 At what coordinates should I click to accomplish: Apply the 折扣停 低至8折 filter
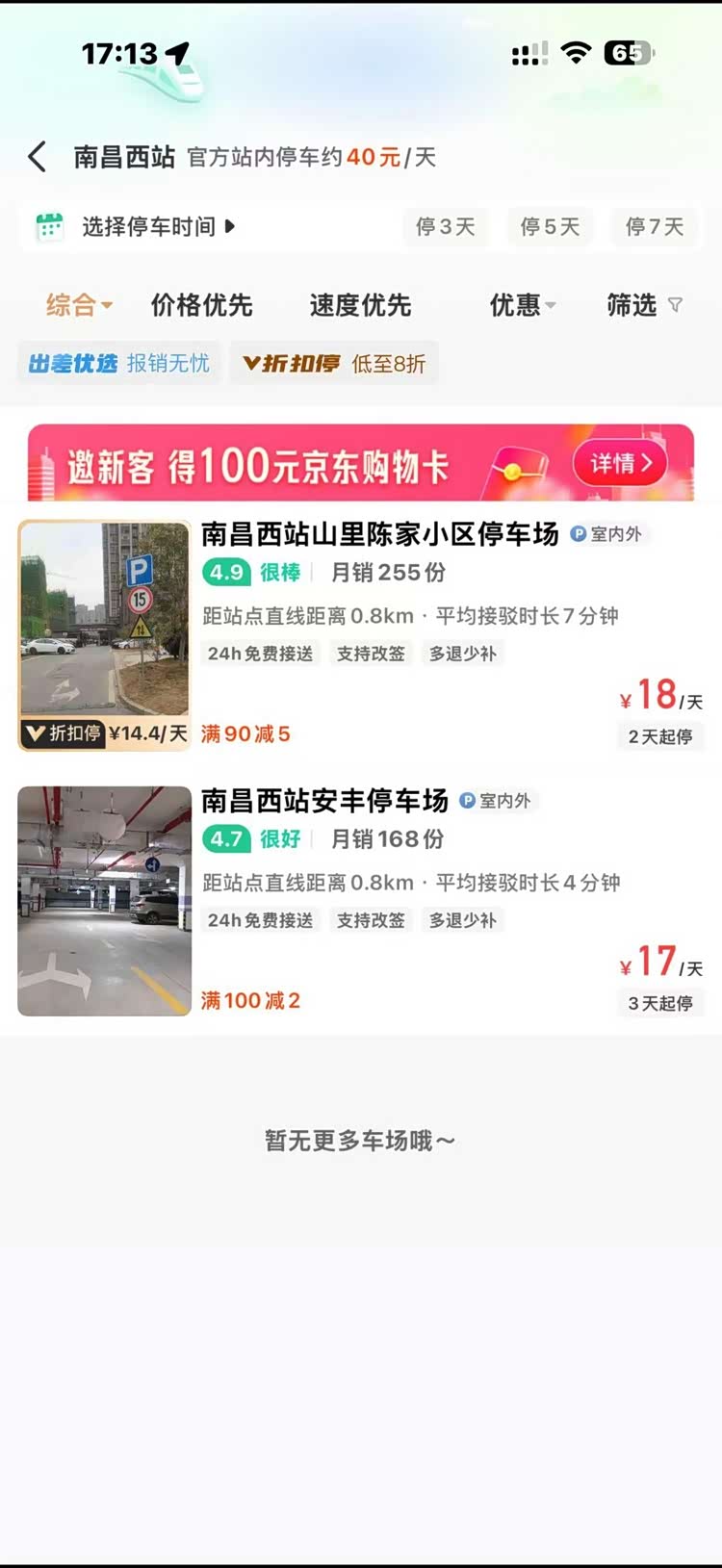tap(334, 363)
